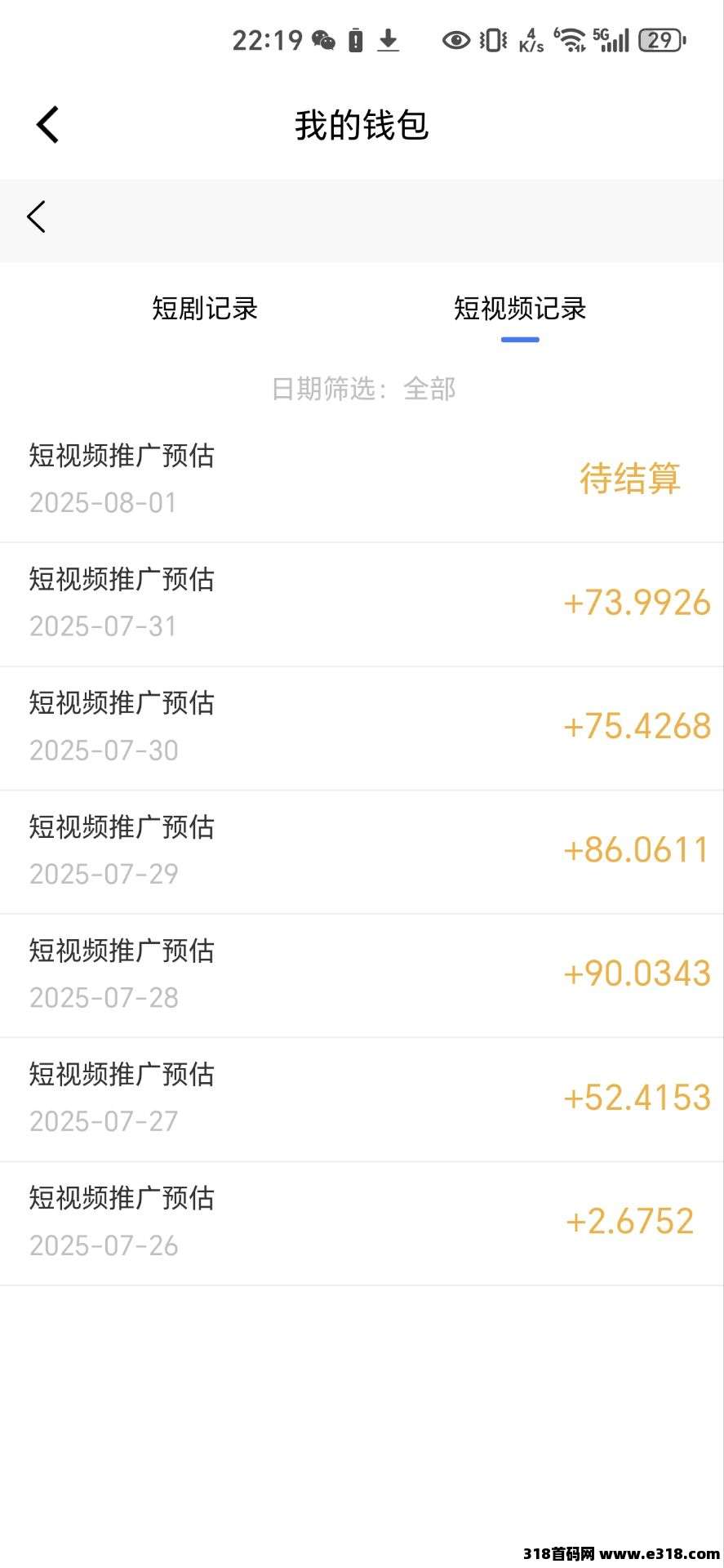The height and width of the screenshot is (1568, 724).
Task: Open the 日期筛选 date filter
Action: [362, 389]
